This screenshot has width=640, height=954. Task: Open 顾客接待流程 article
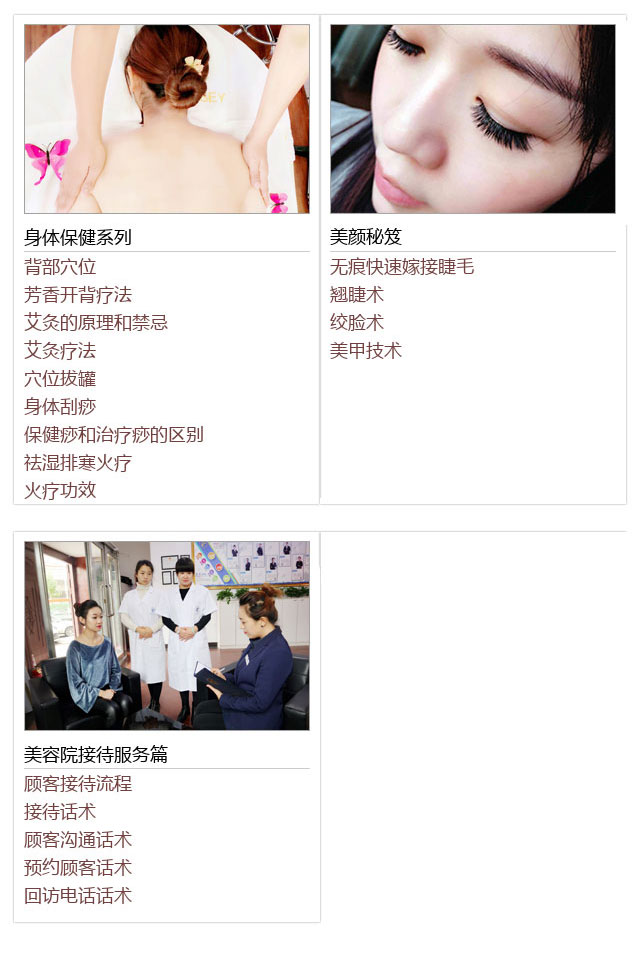tap(78, 784)
